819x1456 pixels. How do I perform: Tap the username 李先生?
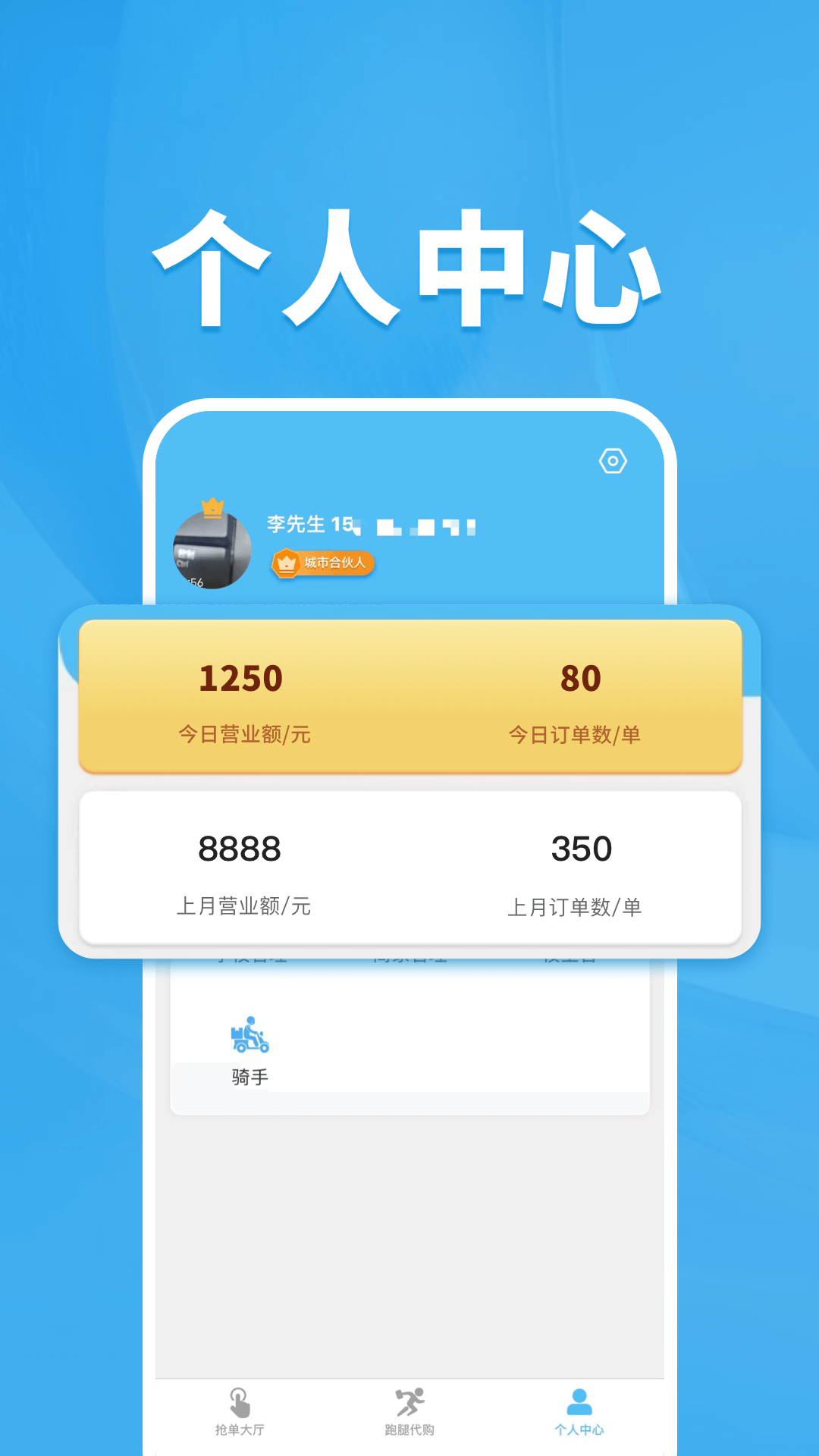tap(297, 523)
